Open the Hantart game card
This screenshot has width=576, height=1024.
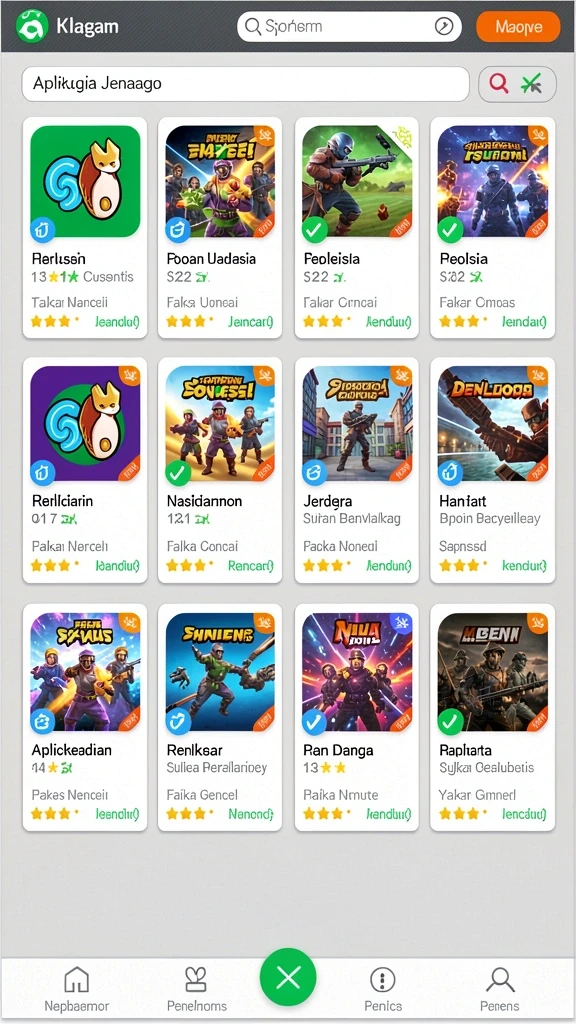[492, 470]
